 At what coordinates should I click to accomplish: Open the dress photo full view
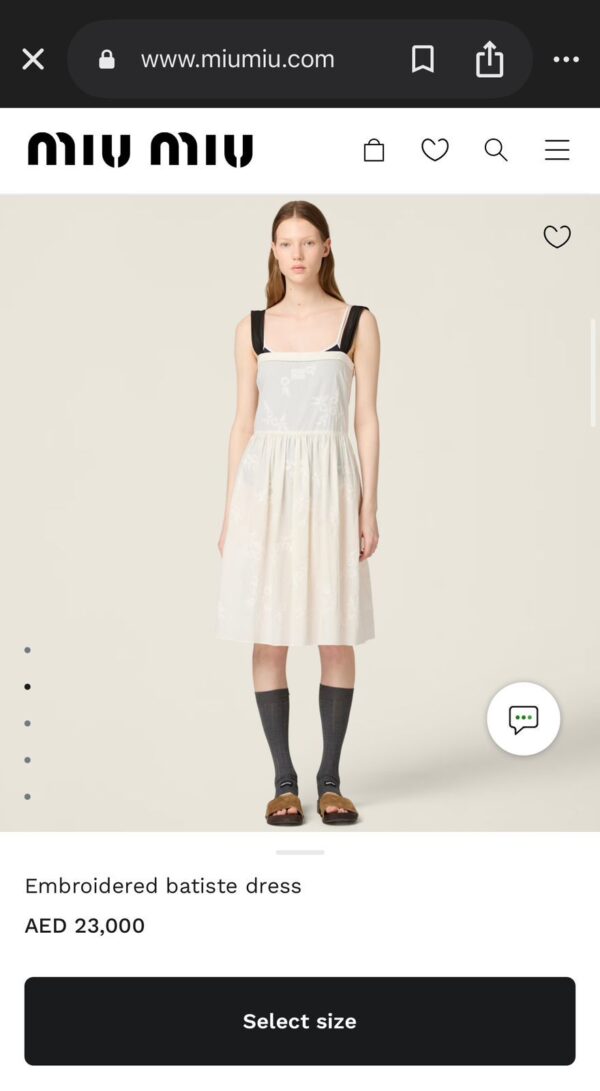[x=300, y=500]
